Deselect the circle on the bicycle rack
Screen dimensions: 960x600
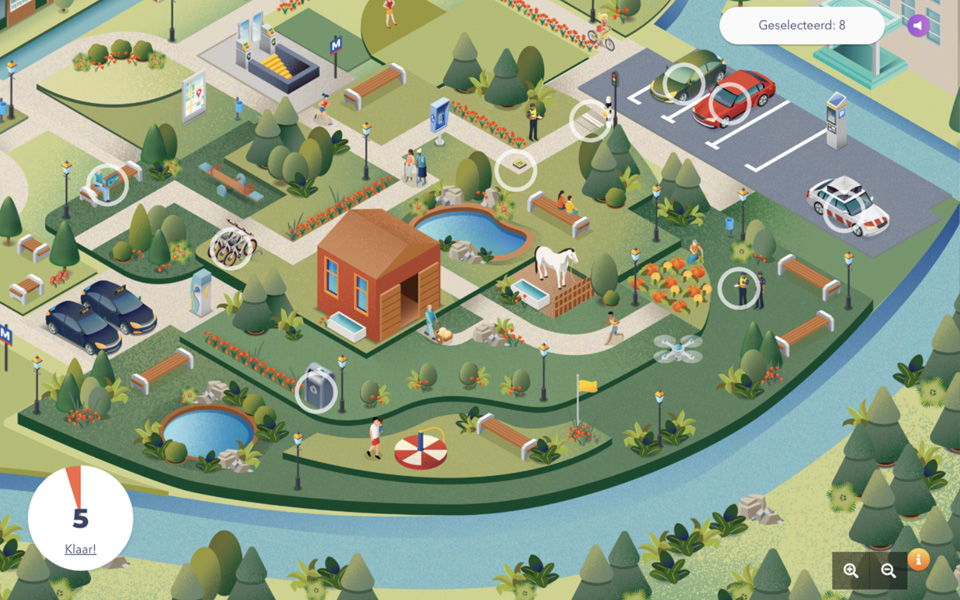230,247
